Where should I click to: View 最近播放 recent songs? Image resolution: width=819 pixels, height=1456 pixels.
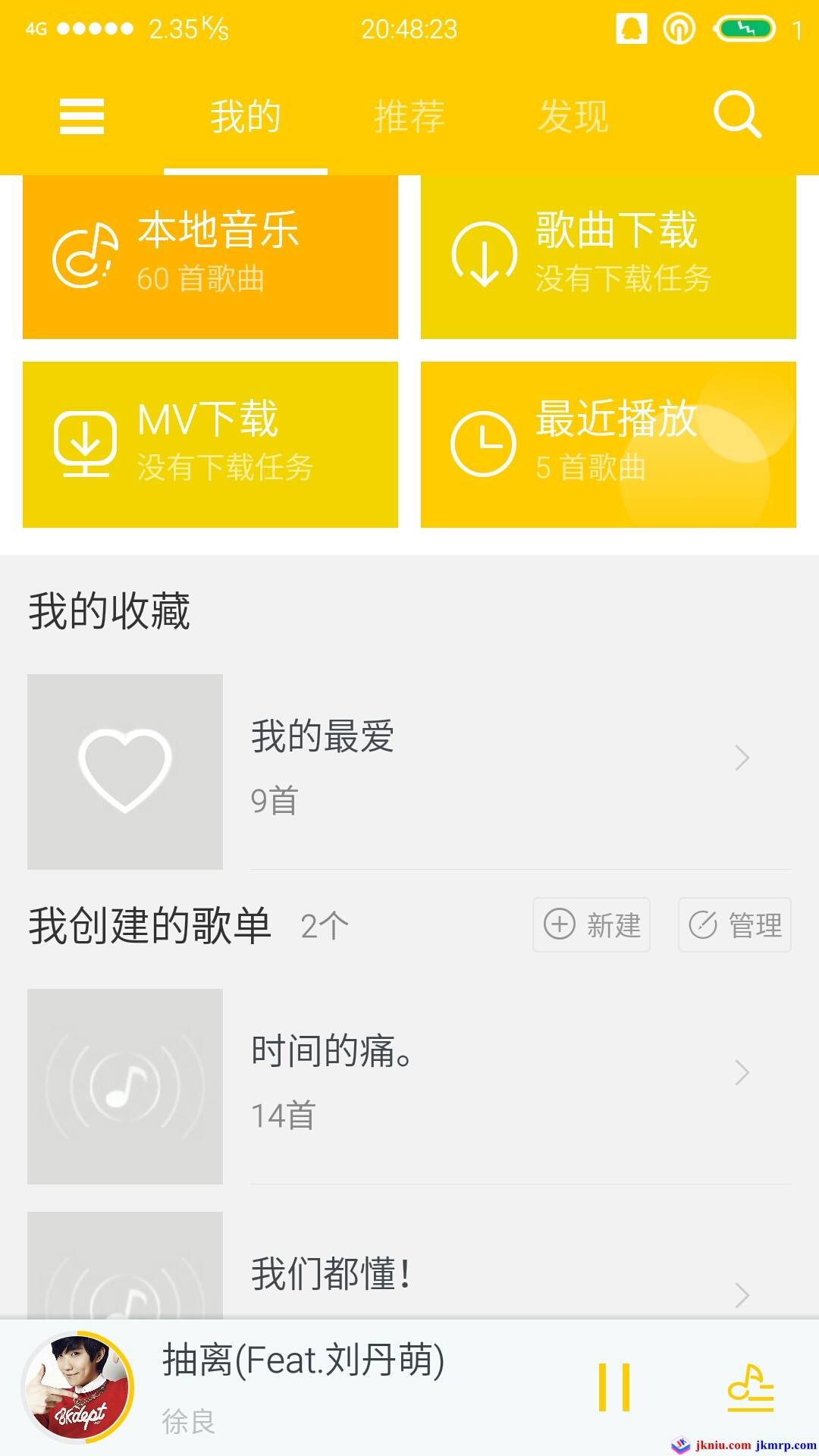coord(608,444)
